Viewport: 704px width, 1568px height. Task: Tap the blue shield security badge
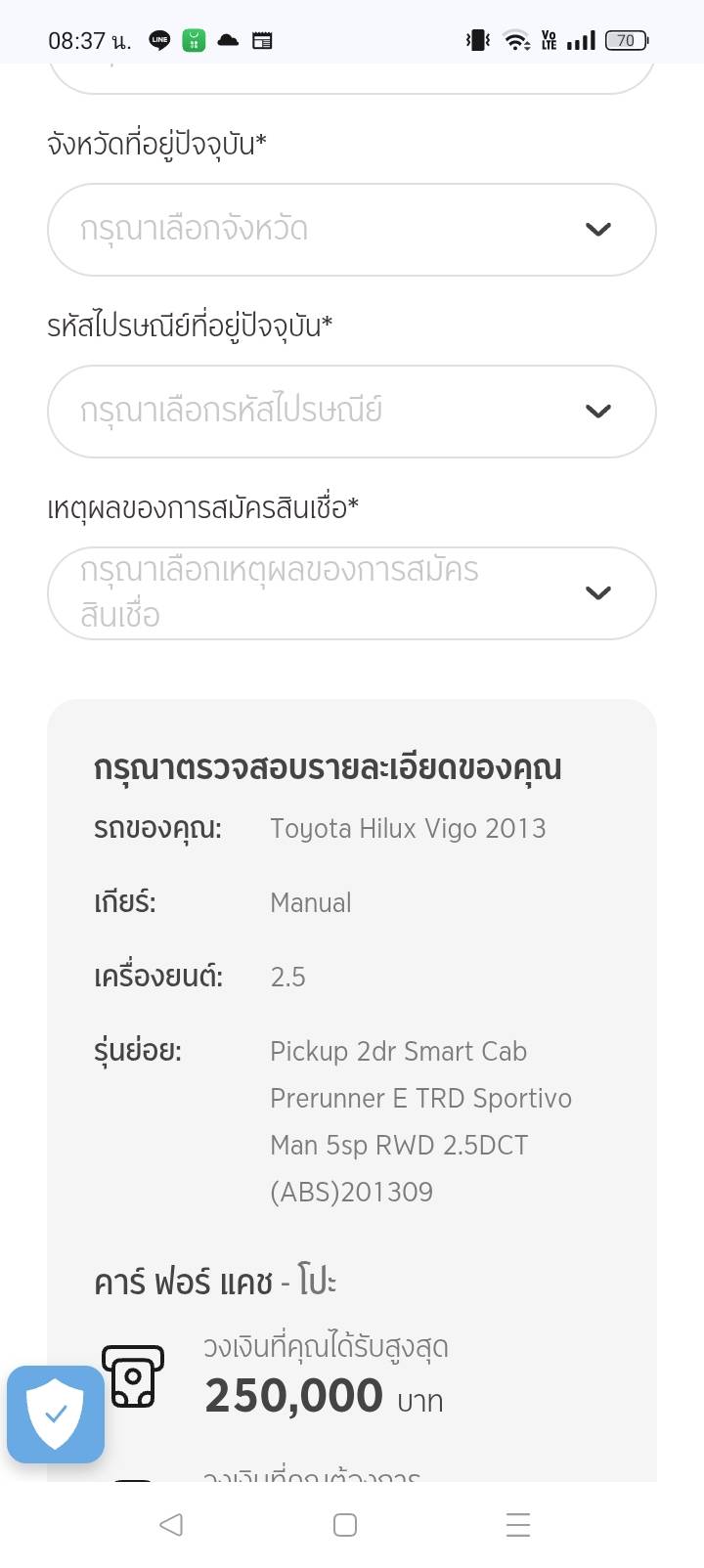[x=56, y=1414]
